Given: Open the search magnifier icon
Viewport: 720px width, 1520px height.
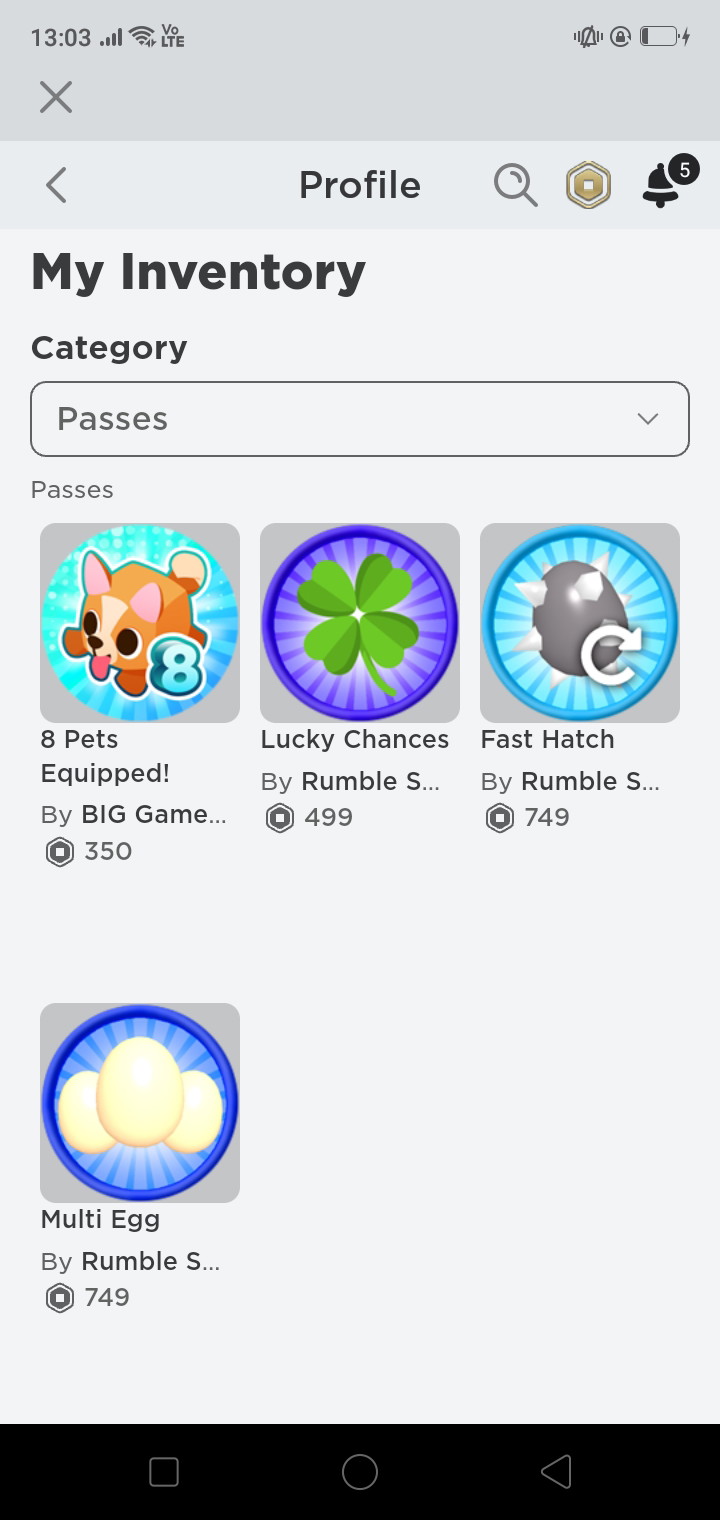Looking at the screenshot, I should click(x=516, y=186).
